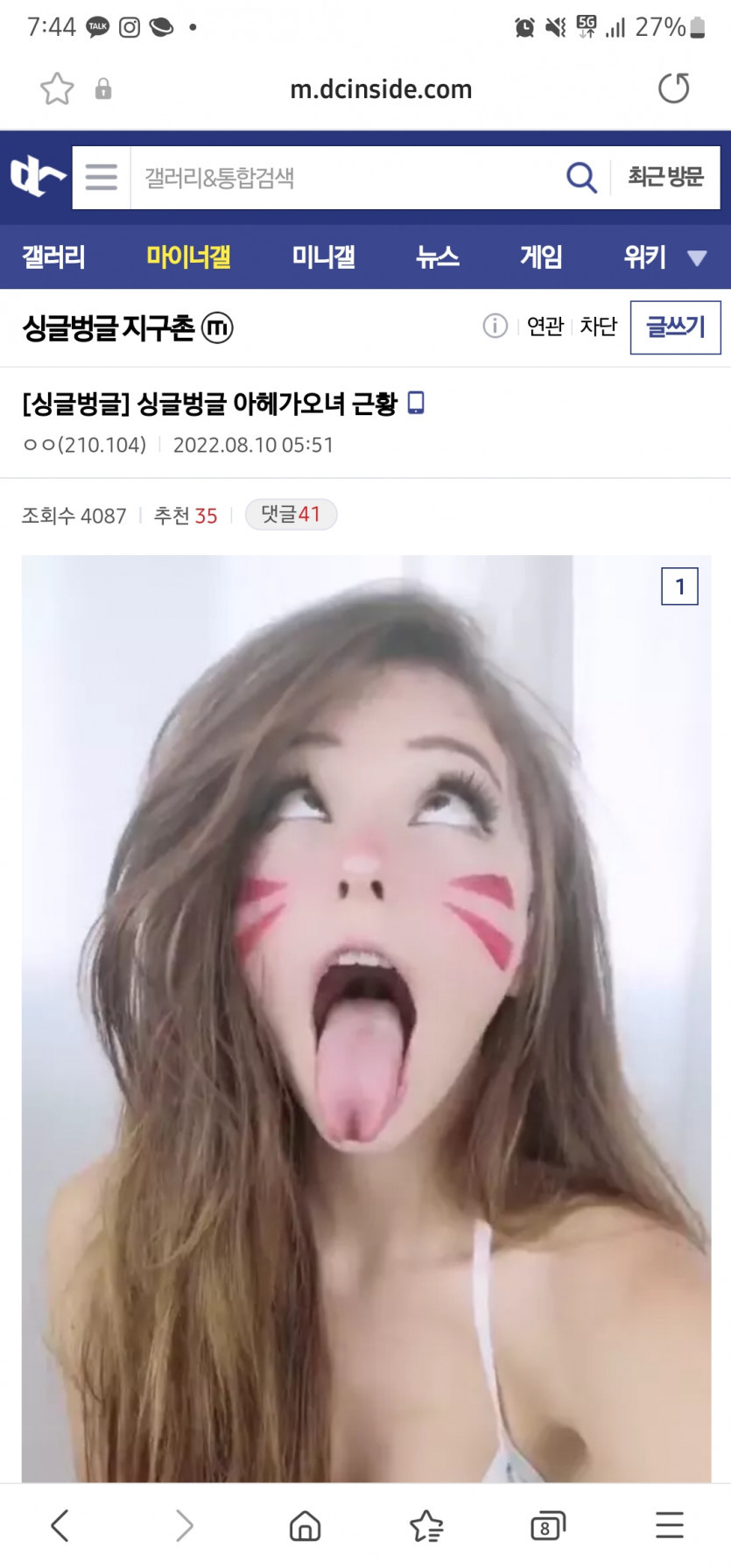The height and width of the screenshot is (1568, 731).
Task: Expand the navigation tabs dropdown arrow
Action: pyautogui.click(x=697, y=257)
